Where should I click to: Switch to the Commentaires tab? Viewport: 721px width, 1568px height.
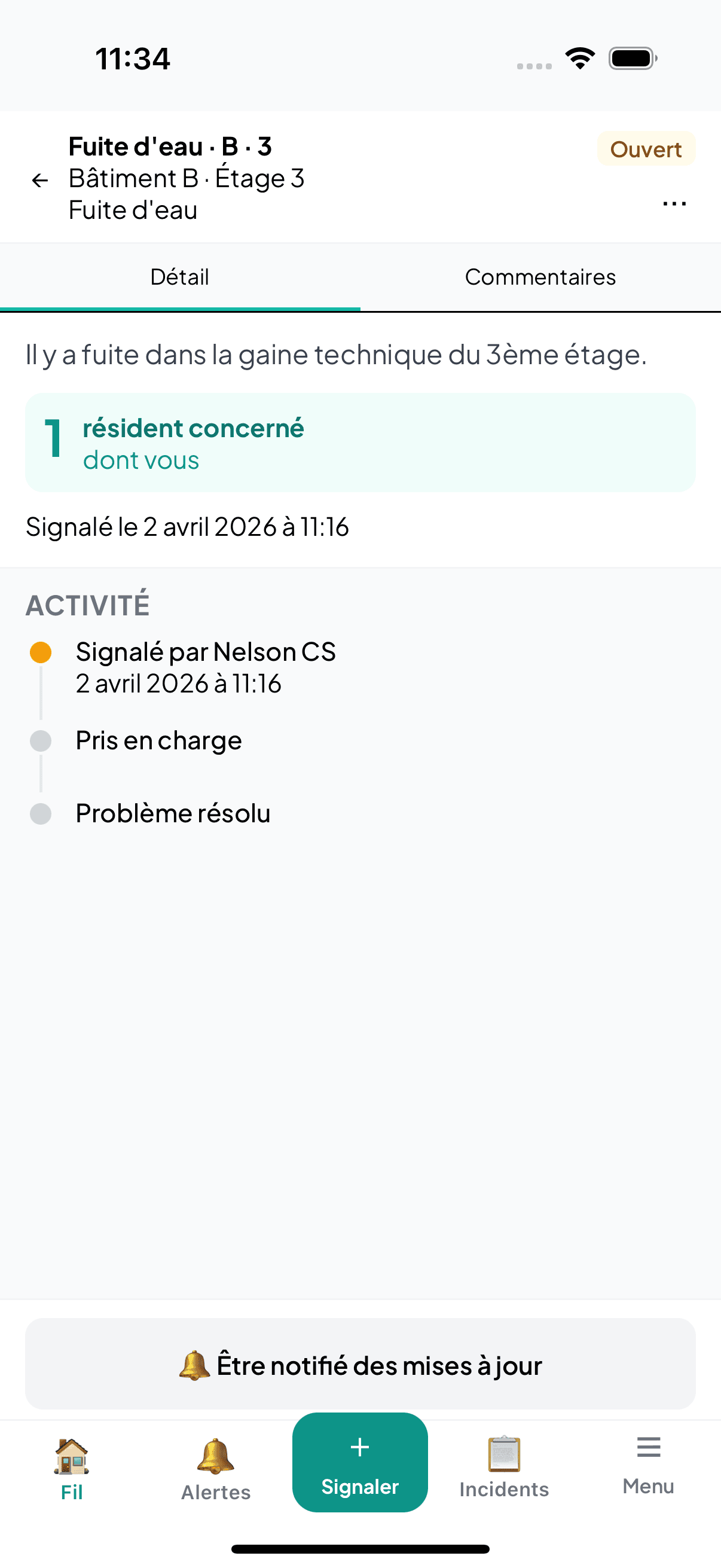540,277
